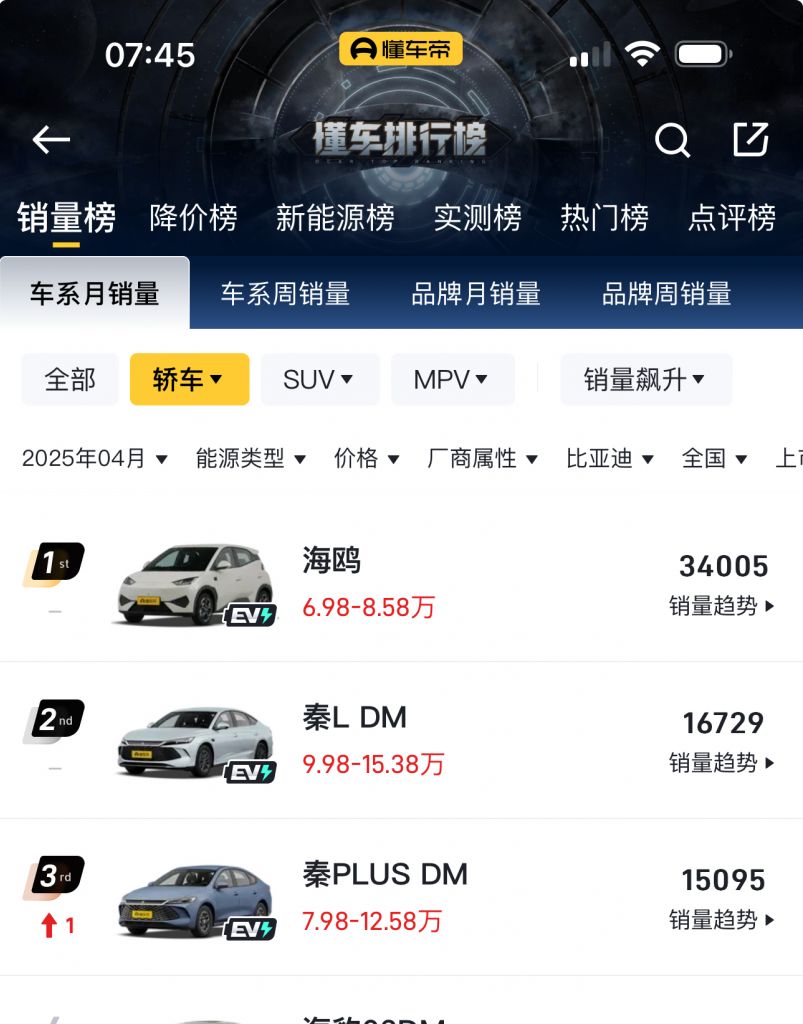Screen dimensions: 803x1024
Task: Tap the red up-arrow rank change indicator
Action: [56, 925]
